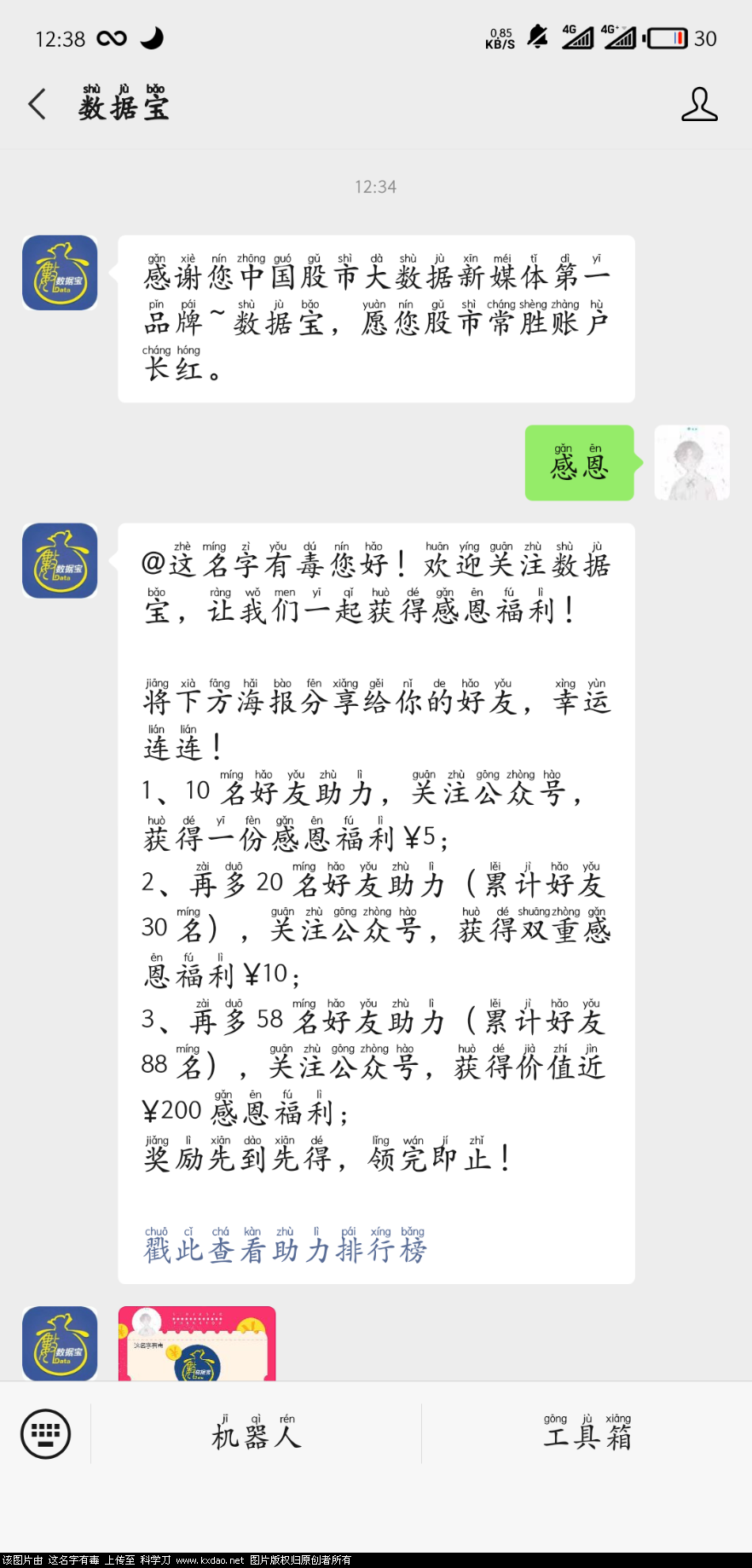Open my own avatar next to 感恩
Image resolution: width=752 pixels, height=1568 pixels.
pos(691,462)
